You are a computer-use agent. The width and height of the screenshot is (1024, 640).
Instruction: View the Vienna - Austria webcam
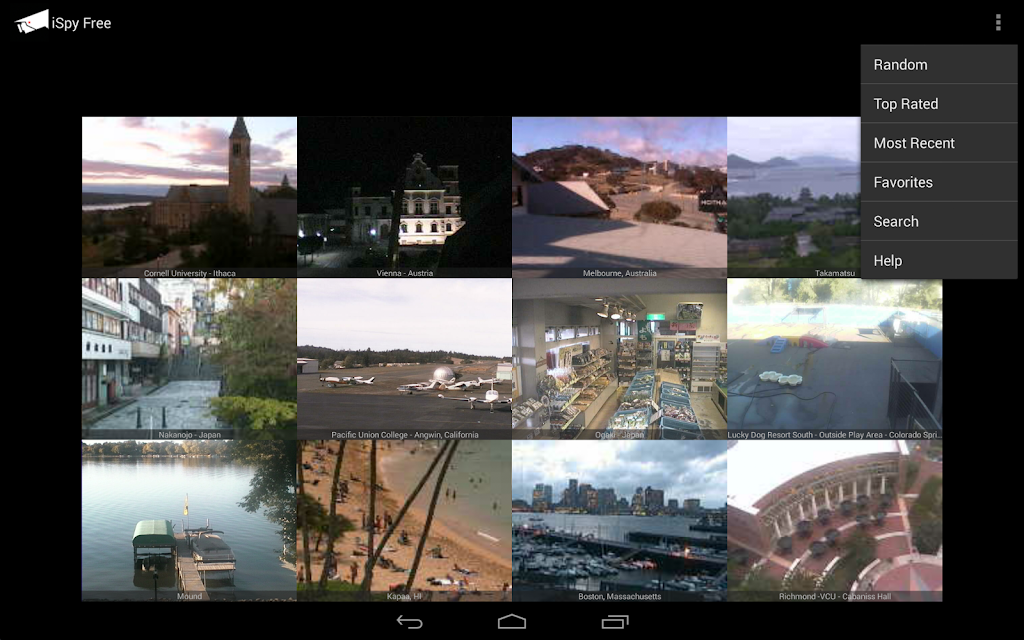click(404, 197)
